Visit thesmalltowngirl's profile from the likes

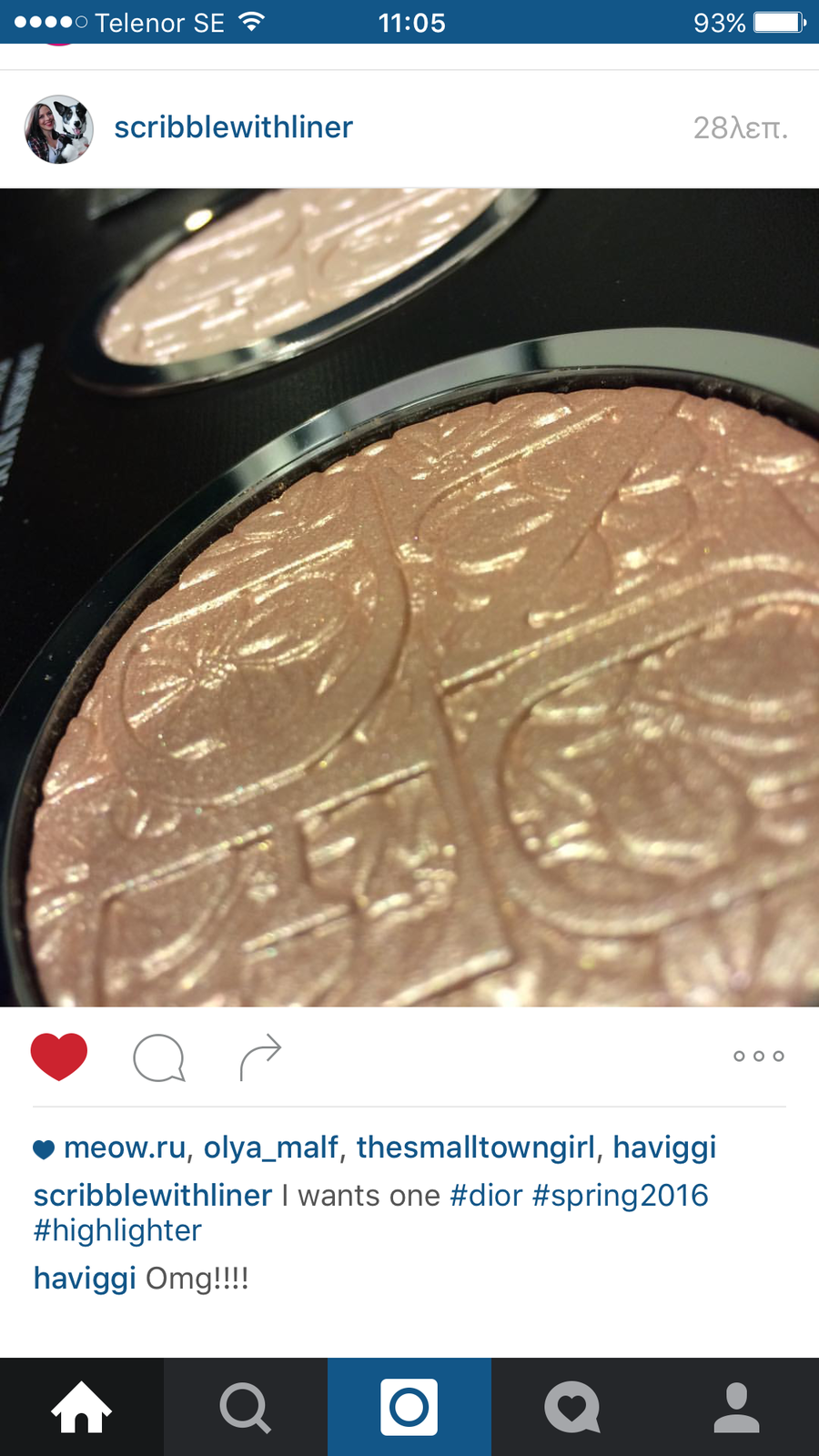(x=476, y=1148)
